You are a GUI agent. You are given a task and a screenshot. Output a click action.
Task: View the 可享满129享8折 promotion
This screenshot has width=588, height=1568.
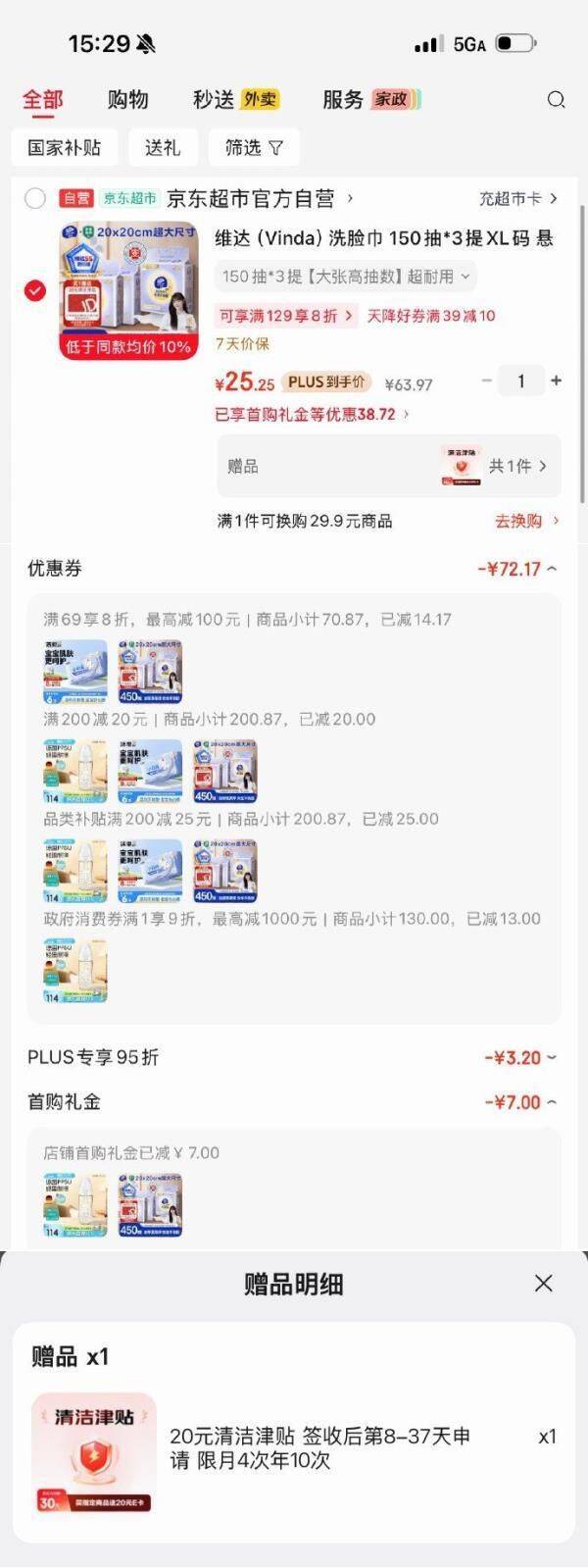coord(285,316)
